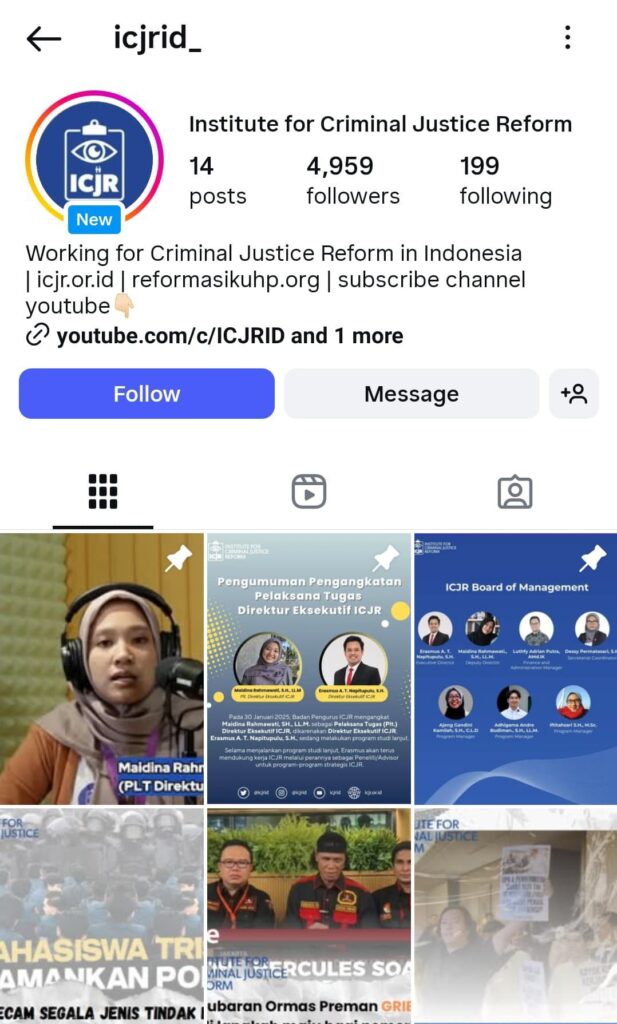Switch to the tagged photos tab
The height and width of the screenshot is (1024, 617).
(514, 491)
